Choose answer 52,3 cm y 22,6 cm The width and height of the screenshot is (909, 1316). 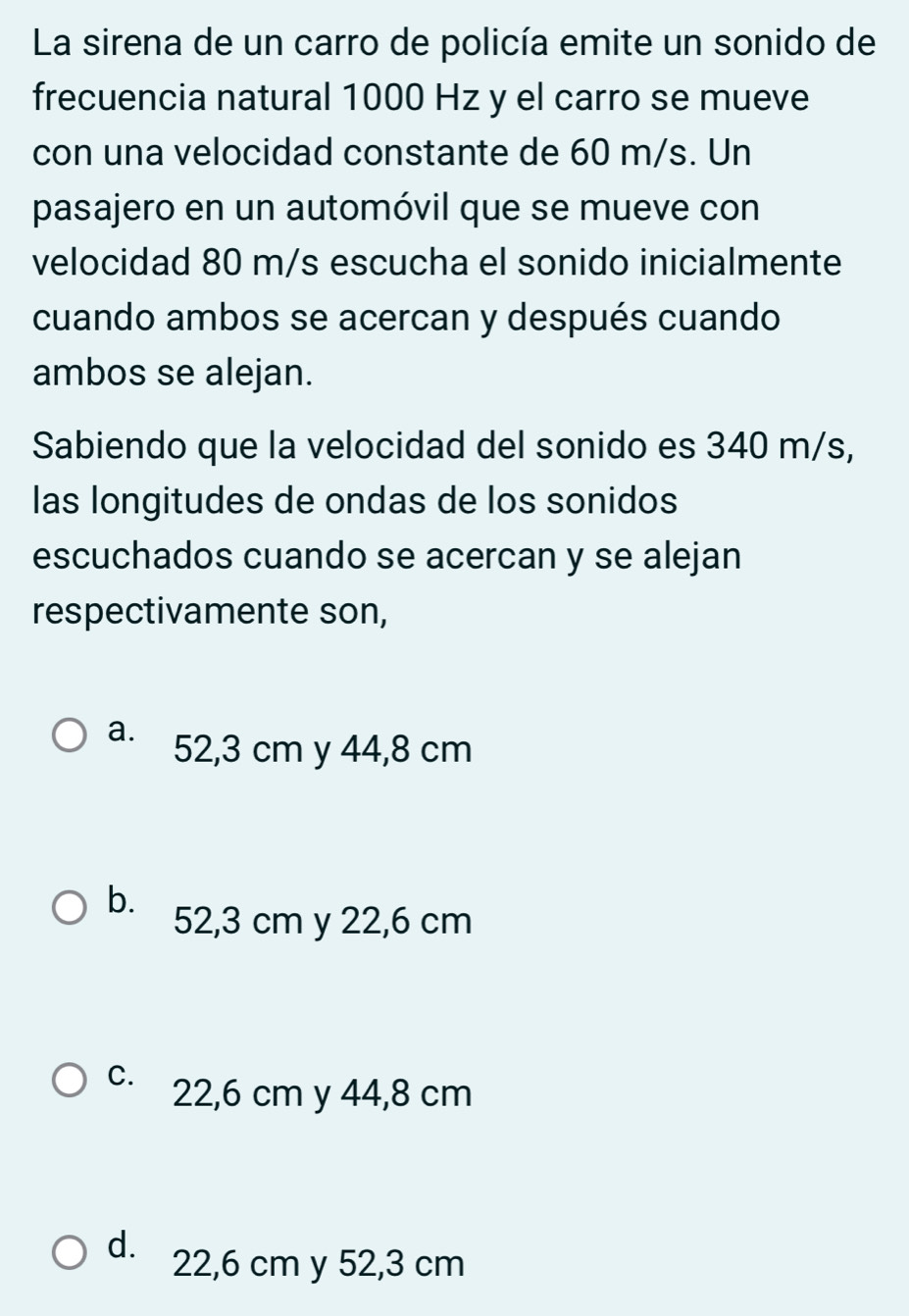click(322, 921)
